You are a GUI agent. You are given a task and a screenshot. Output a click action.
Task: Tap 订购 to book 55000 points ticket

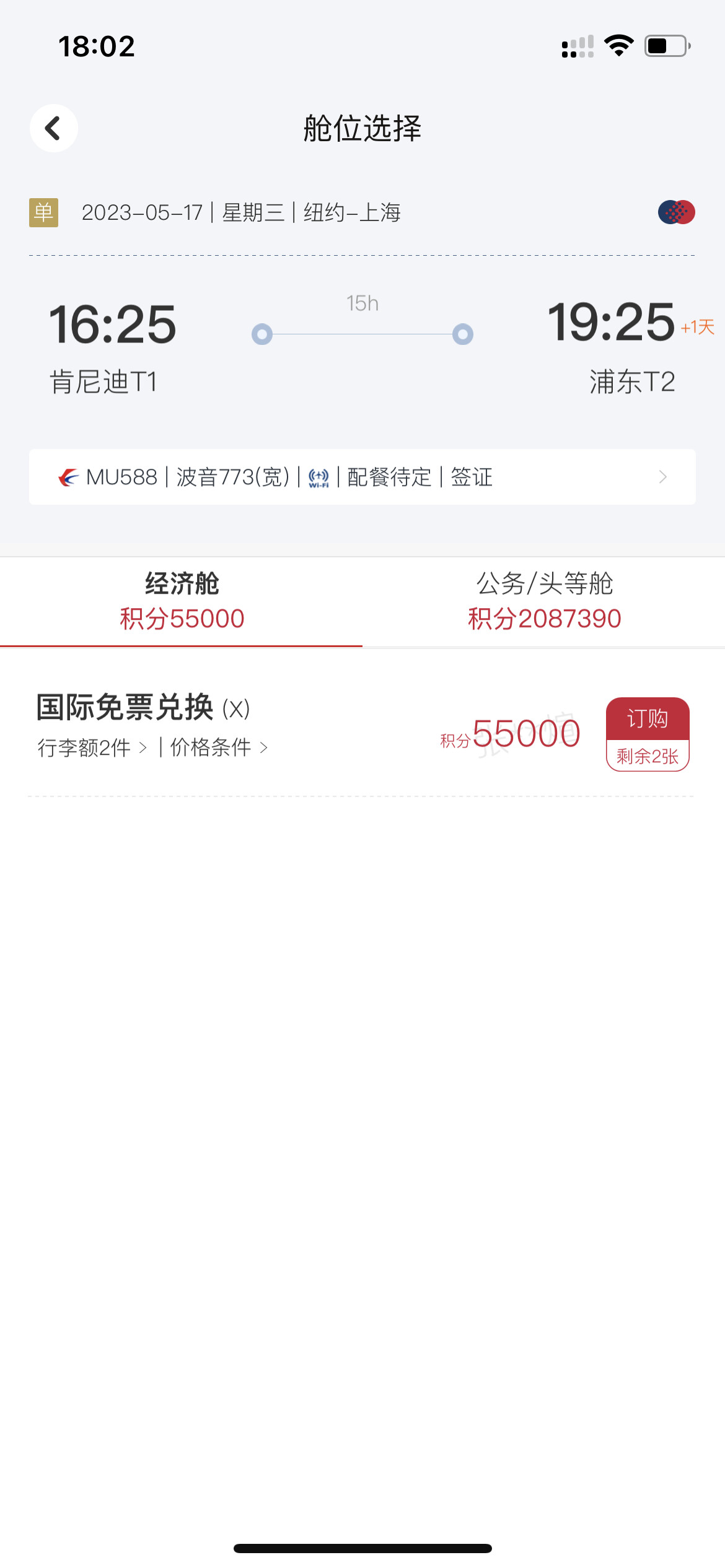[648, 720]
